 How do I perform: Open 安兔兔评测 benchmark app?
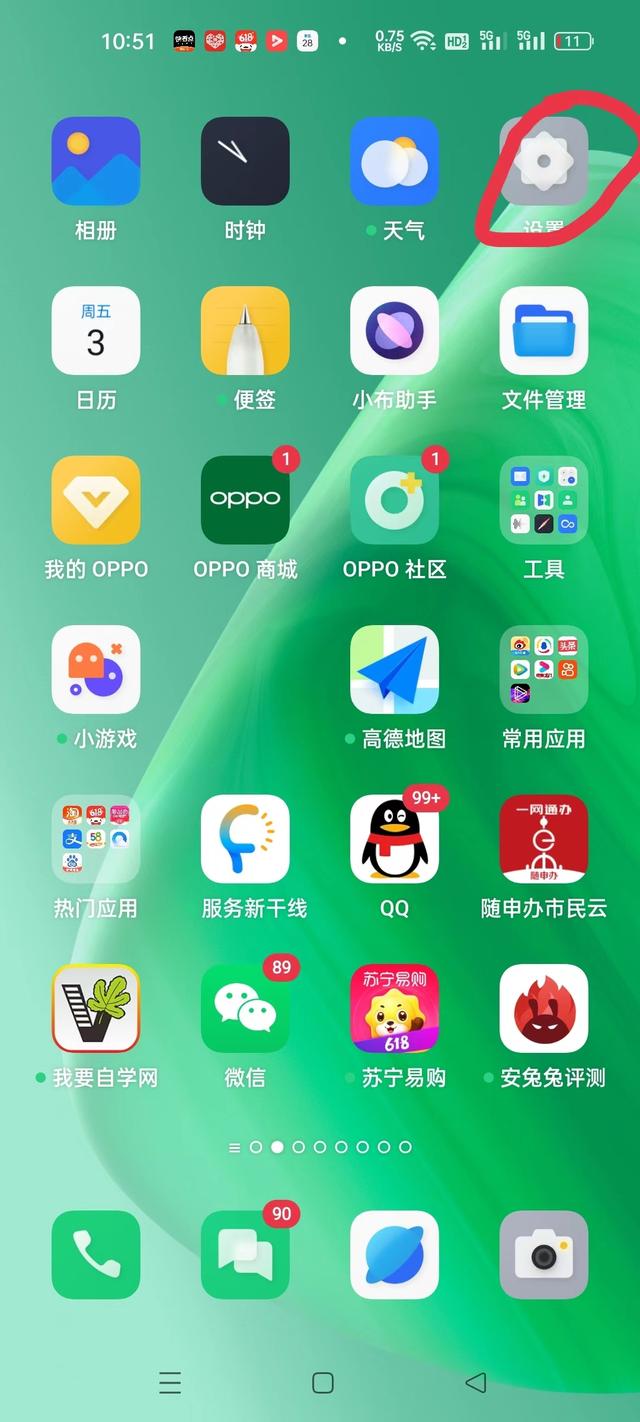pyautogui.click(x=544, y=1008)
